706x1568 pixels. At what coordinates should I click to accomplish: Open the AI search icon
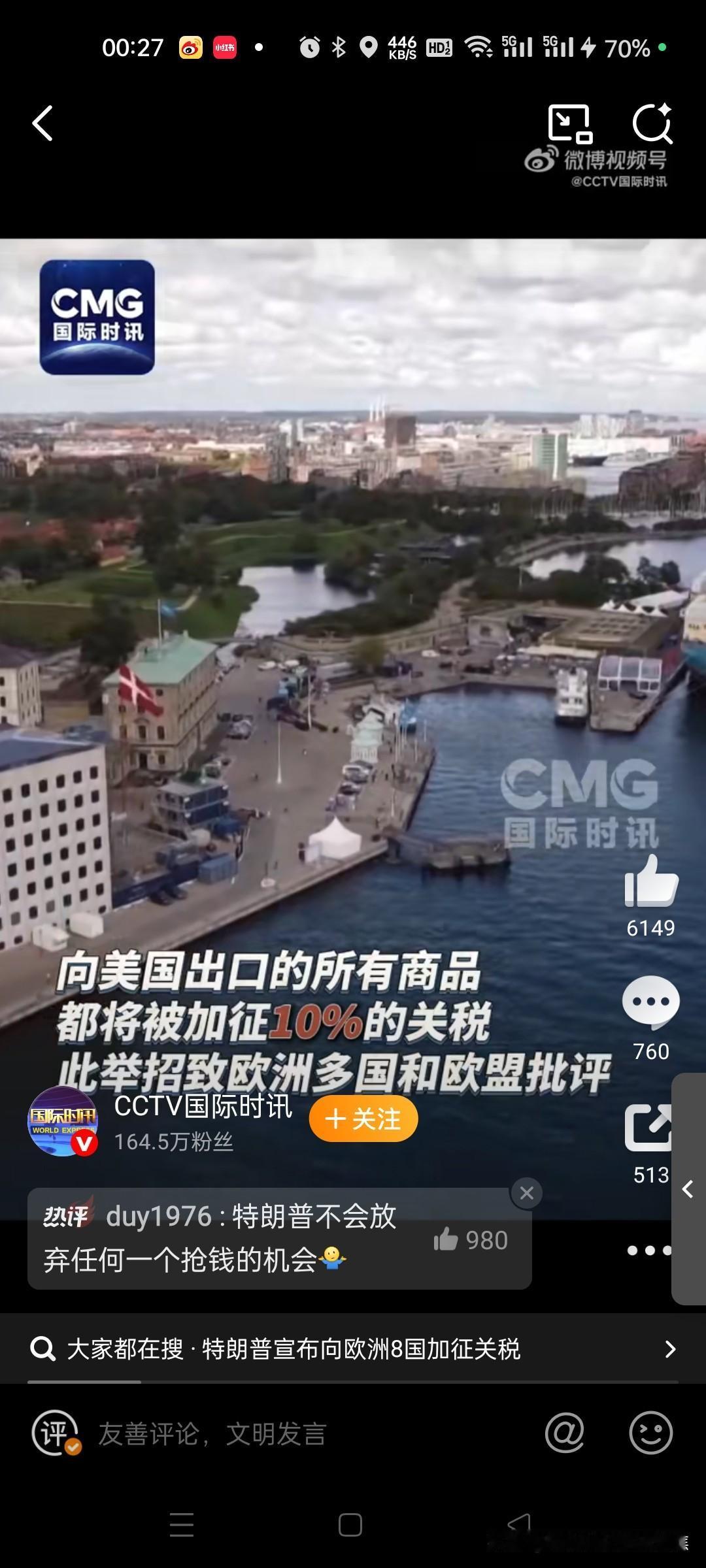point(652,123)
